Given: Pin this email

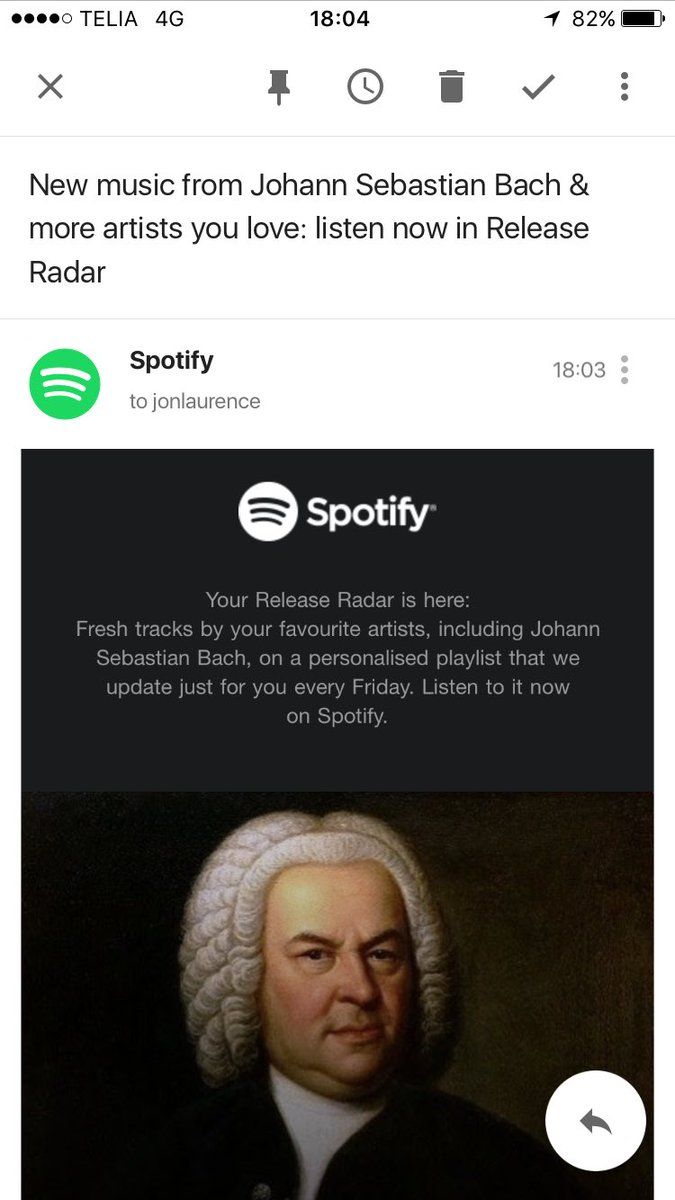Looking at the screenshot, I should [x=279, y=87].
